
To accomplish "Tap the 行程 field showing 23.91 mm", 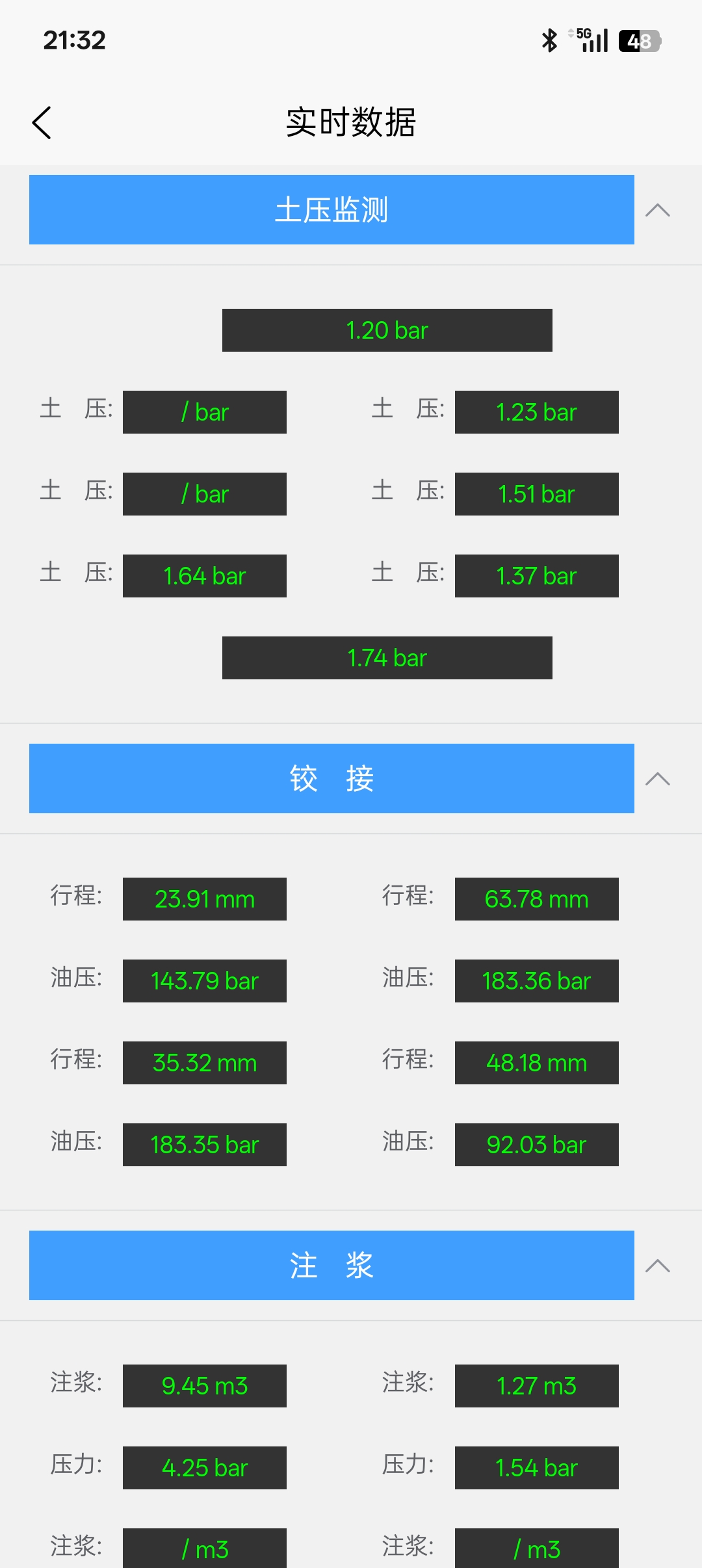I will point(204,899).
